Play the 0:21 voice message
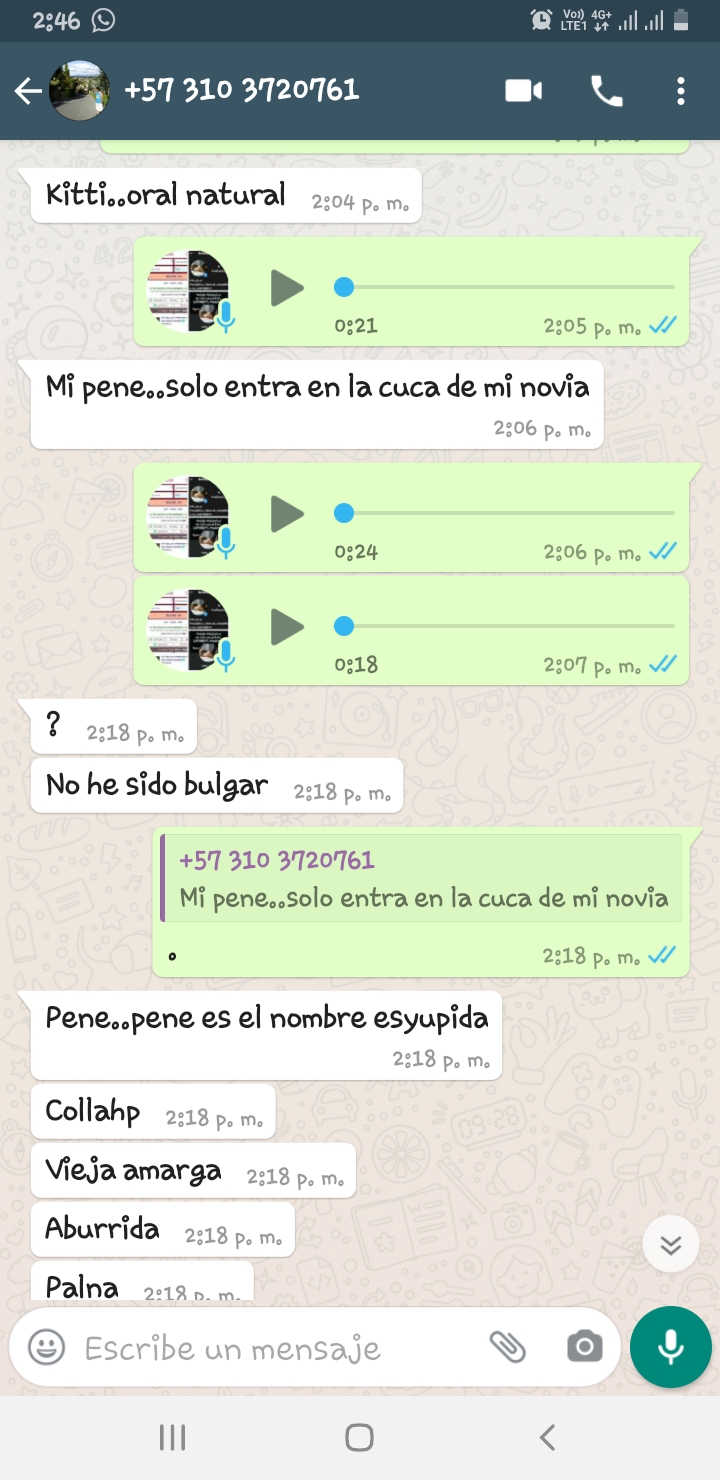Screen dimensions: 720x1480 point(288,289)
